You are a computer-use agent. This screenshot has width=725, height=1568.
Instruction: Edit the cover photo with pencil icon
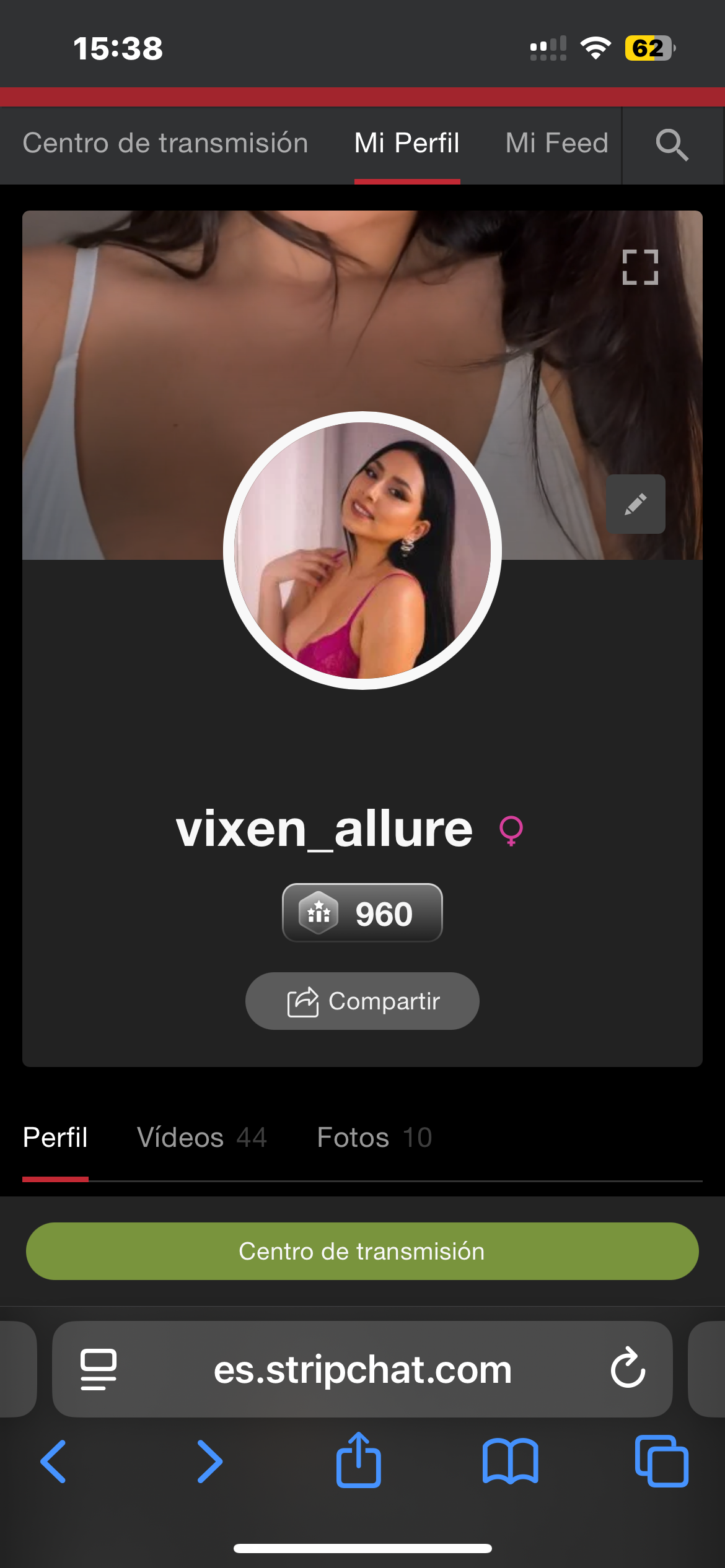635,504
